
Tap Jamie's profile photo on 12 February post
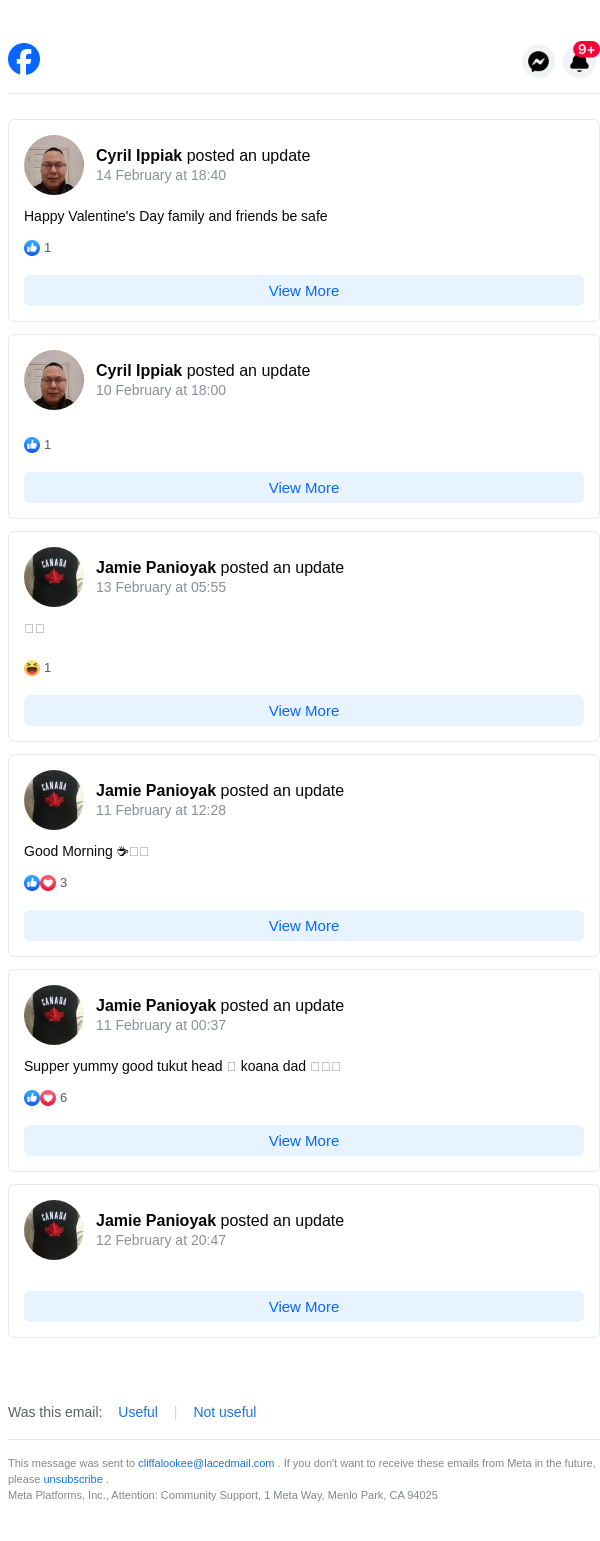[54, 1230]
